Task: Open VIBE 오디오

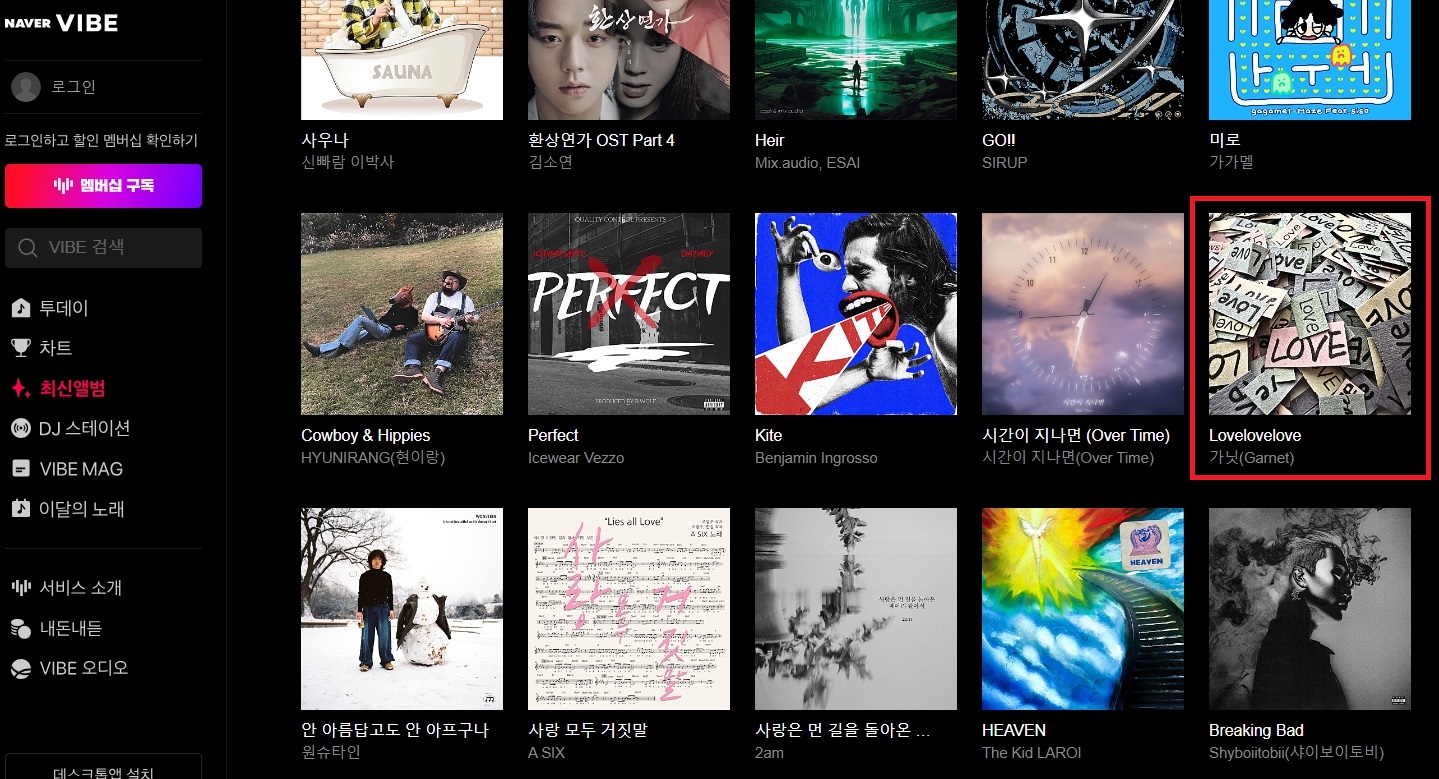Action: (83, 668)
